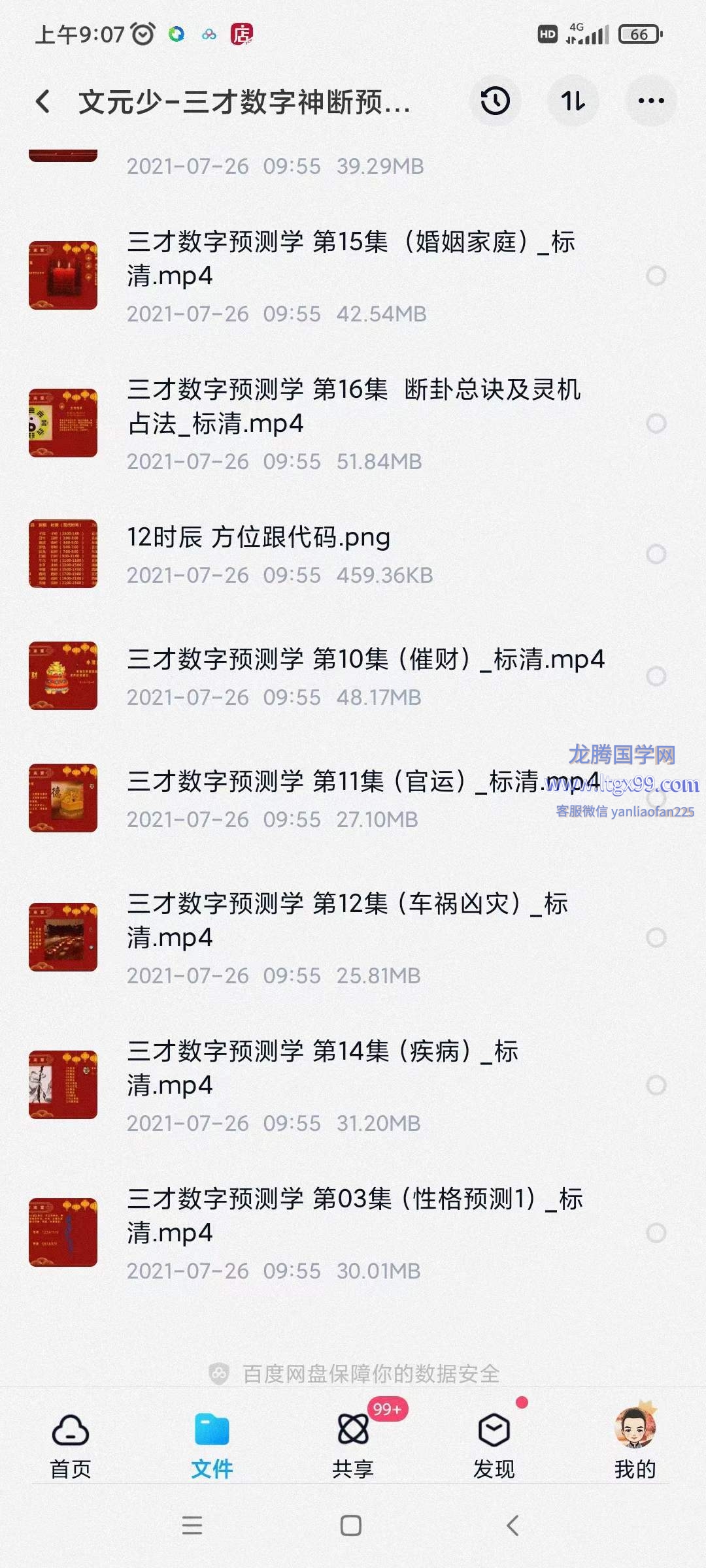
Task: Switch to the 发现 tab
Action: (494, 1445)
